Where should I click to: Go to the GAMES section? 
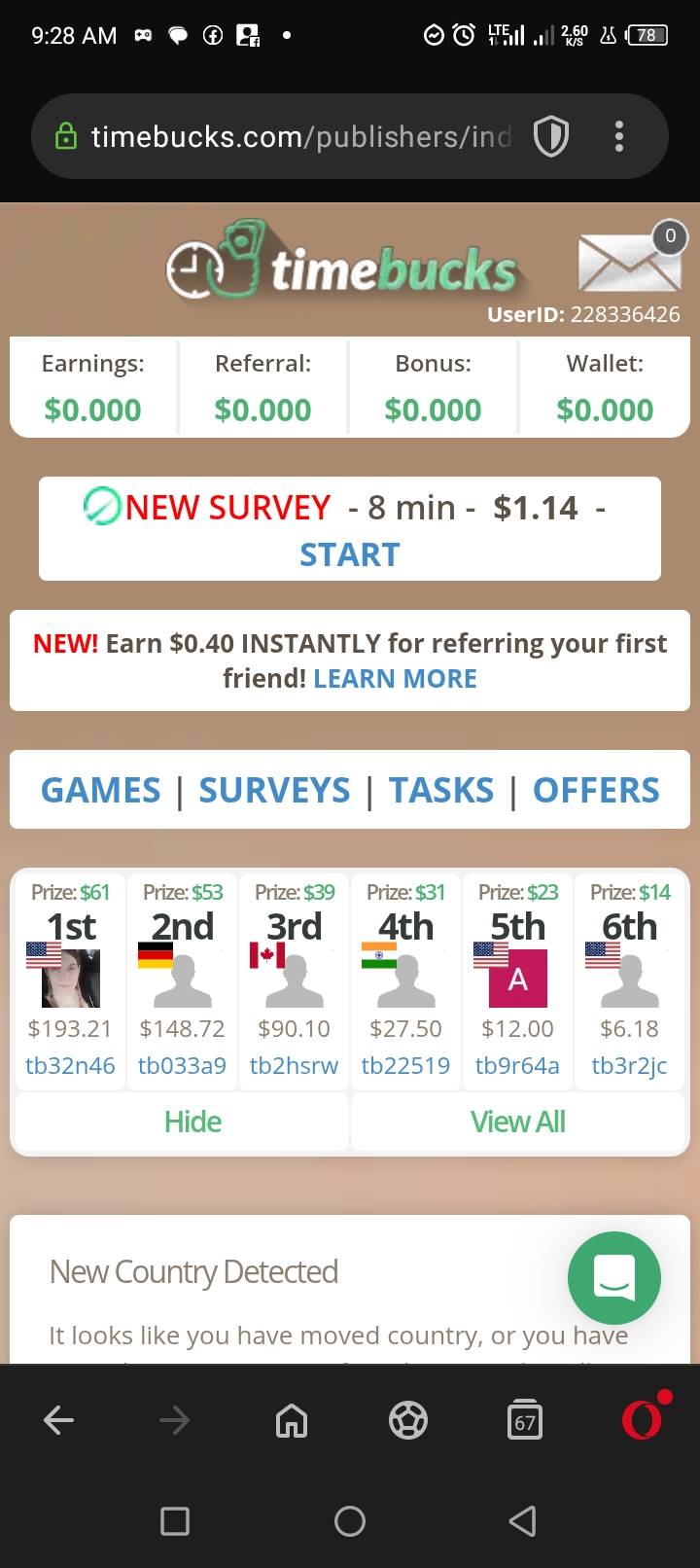101,790
